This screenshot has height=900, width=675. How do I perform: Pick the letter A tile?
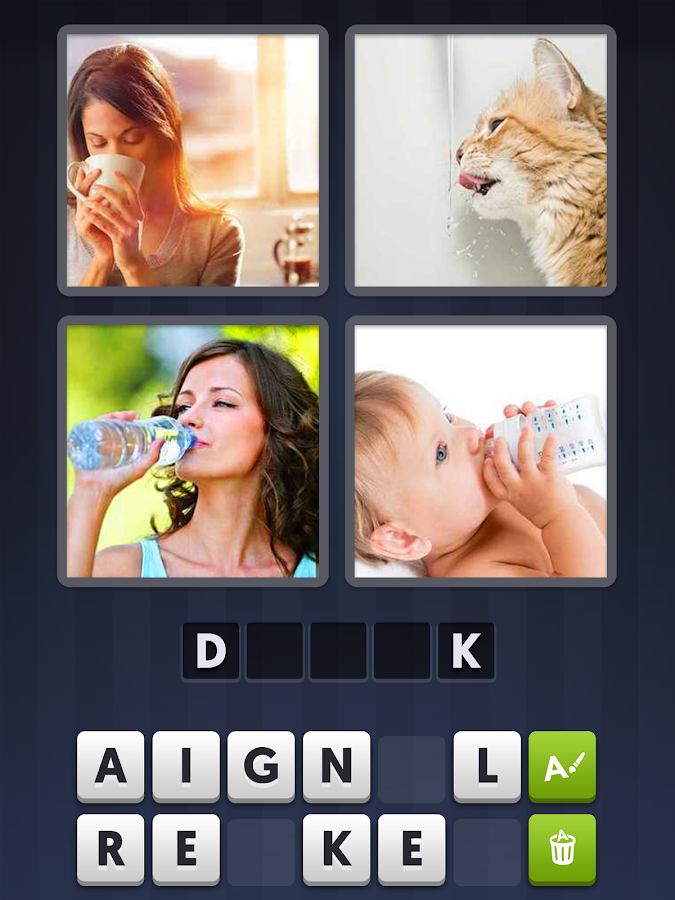(111, 766)
